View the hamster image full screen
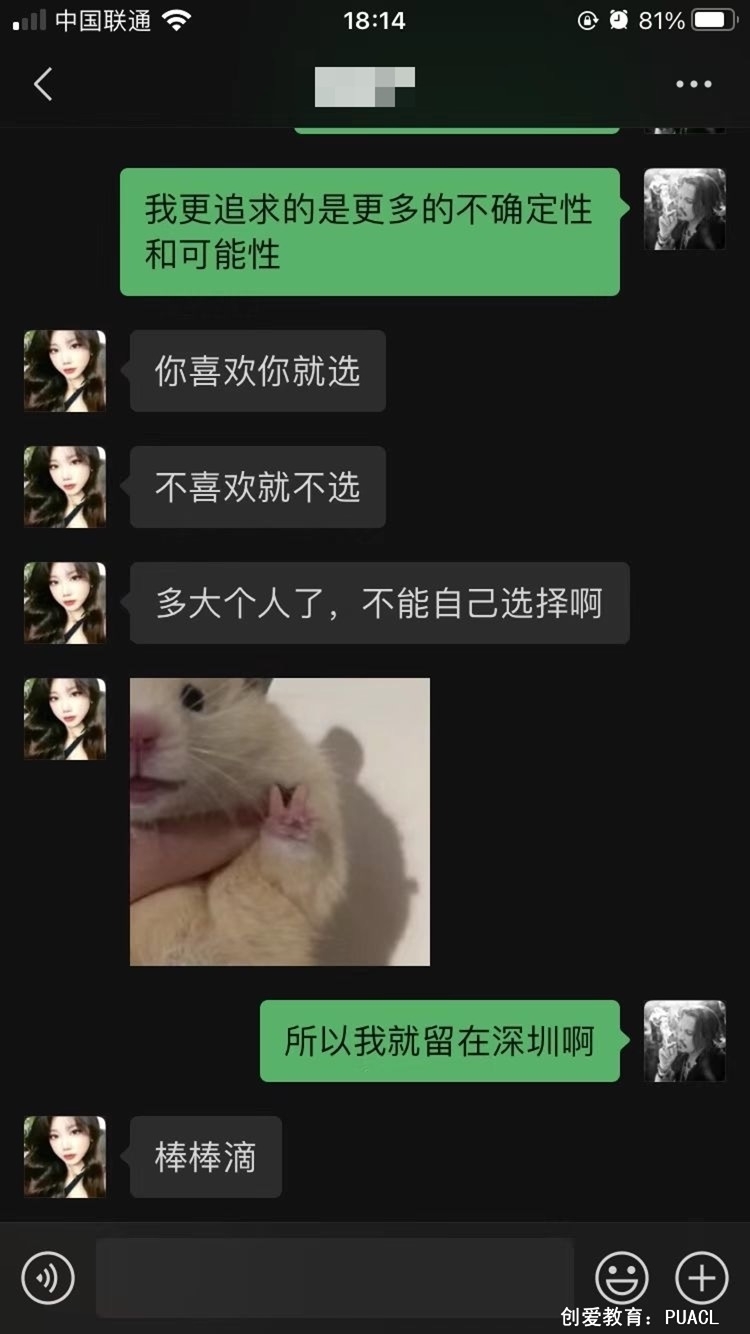750x1334 pixels. point(280,821)
